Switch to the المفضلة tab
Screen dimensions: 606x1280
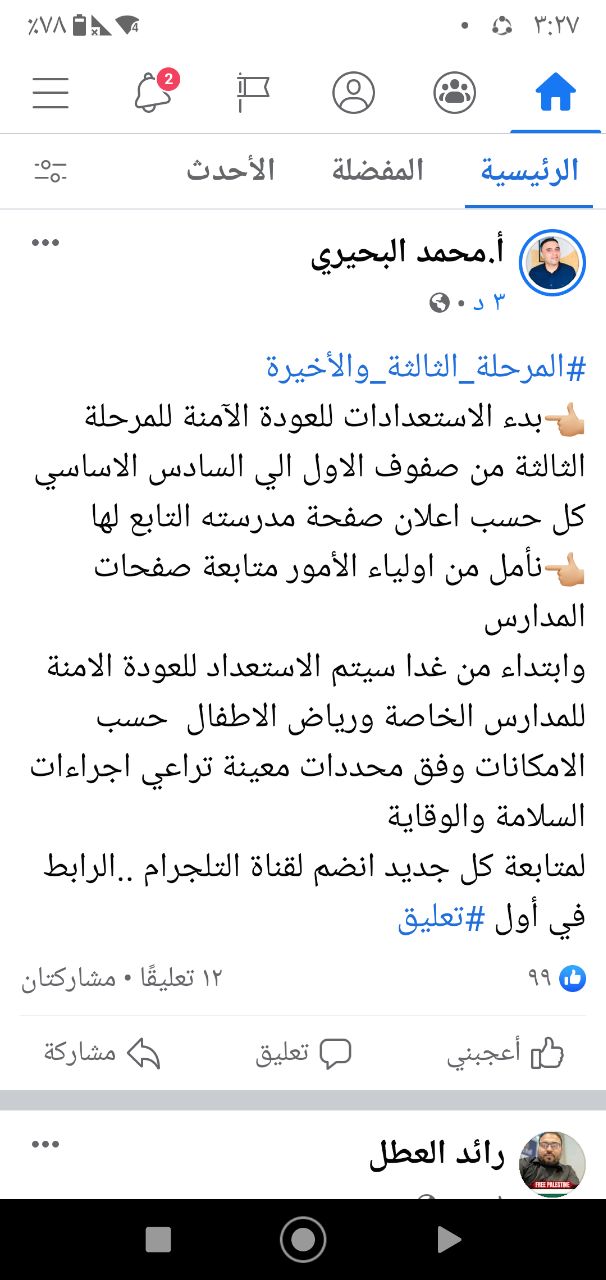[x=378, y=170]
